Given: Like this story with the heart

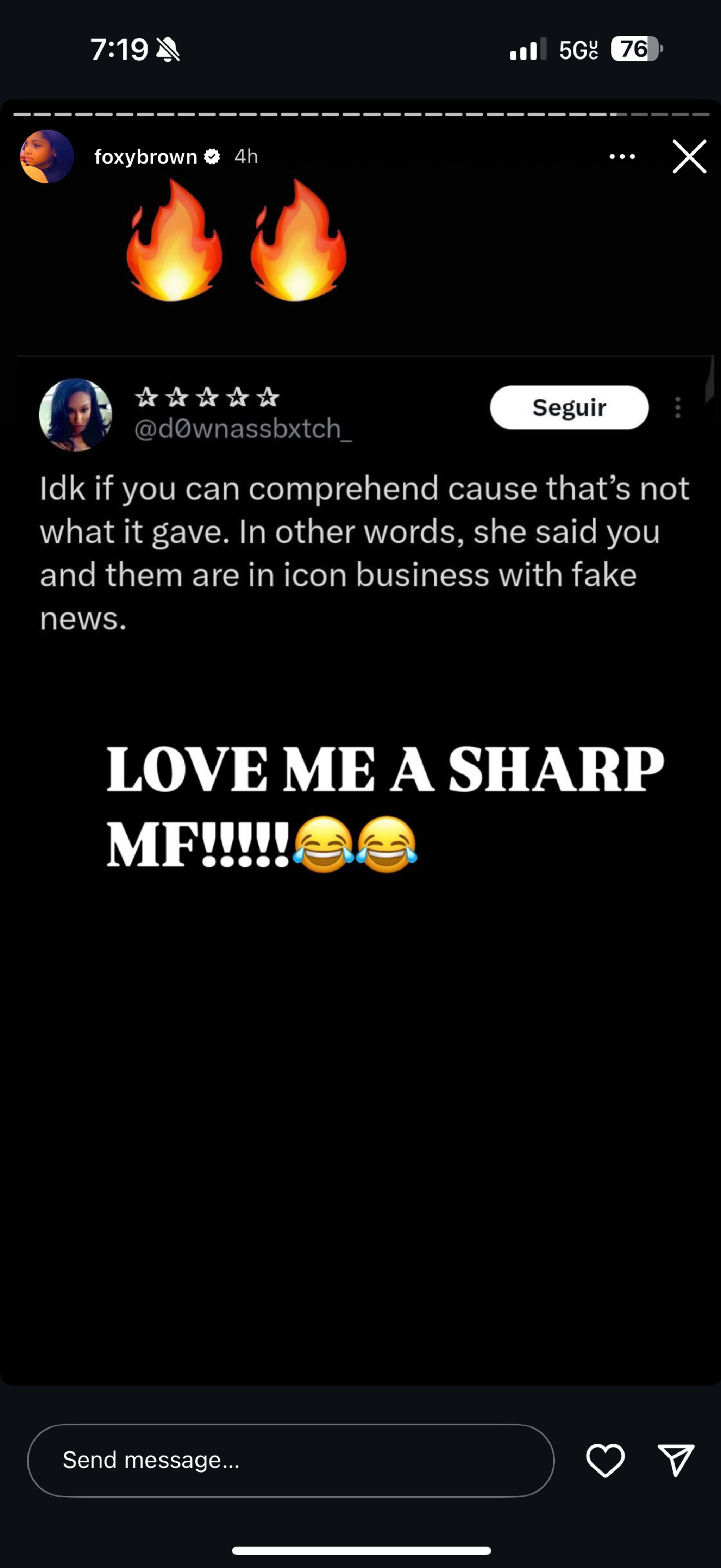Looking at the screenshot, I should [605, 1460].
